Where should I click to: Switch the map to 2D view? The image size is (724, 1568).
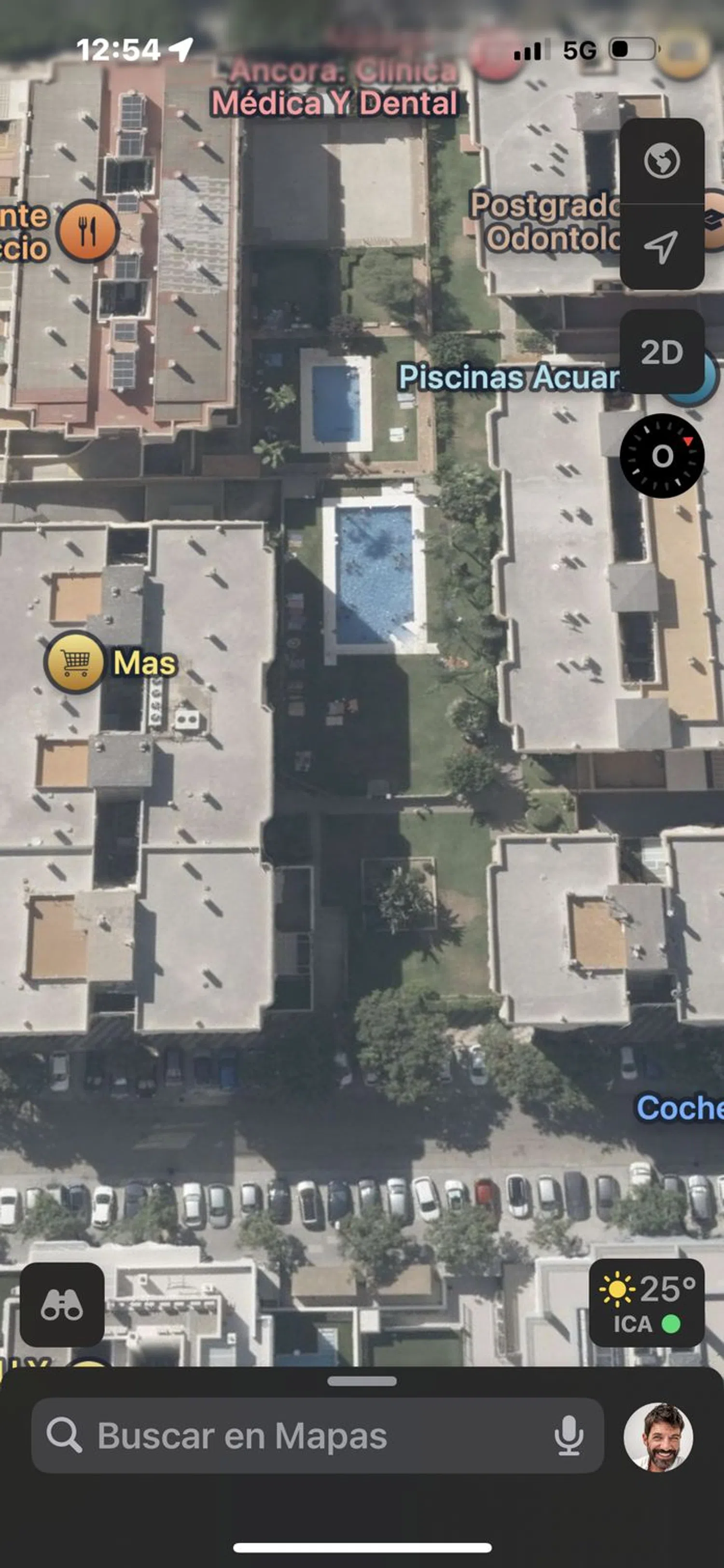[x=661, y=353]
